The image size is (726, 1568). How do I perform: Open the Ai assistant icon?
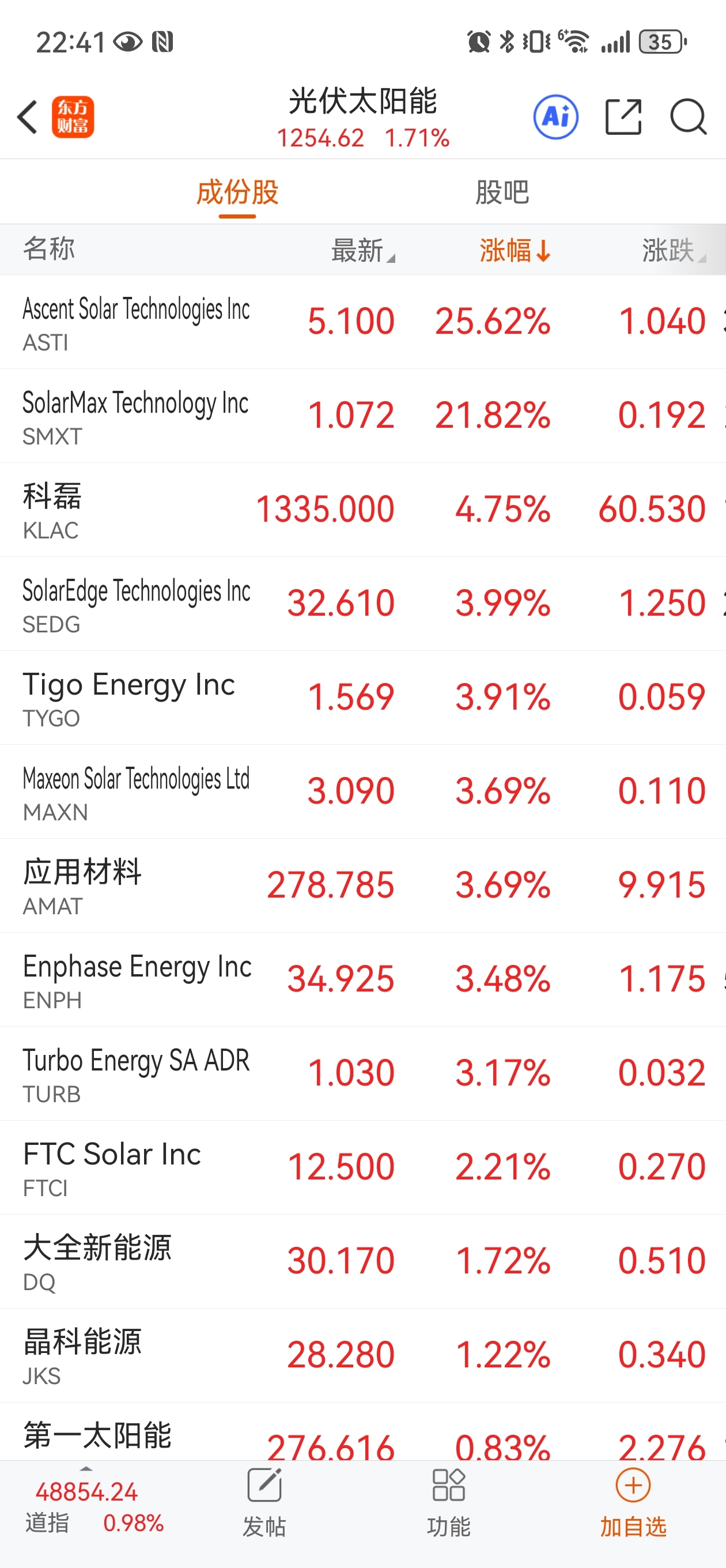point(555,116)
